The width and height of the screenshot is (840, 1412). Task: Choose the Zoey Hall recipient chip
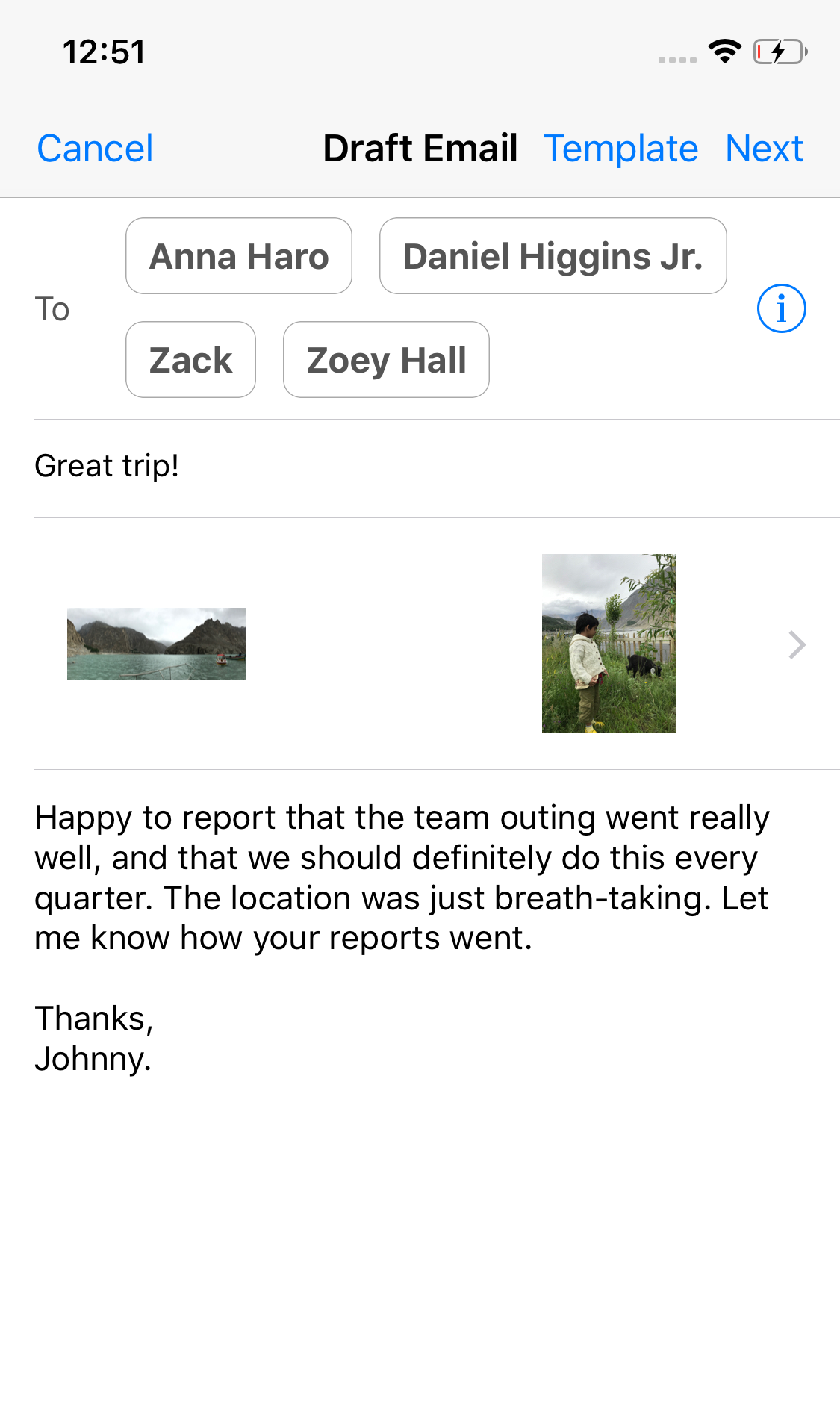click(386, 360)
